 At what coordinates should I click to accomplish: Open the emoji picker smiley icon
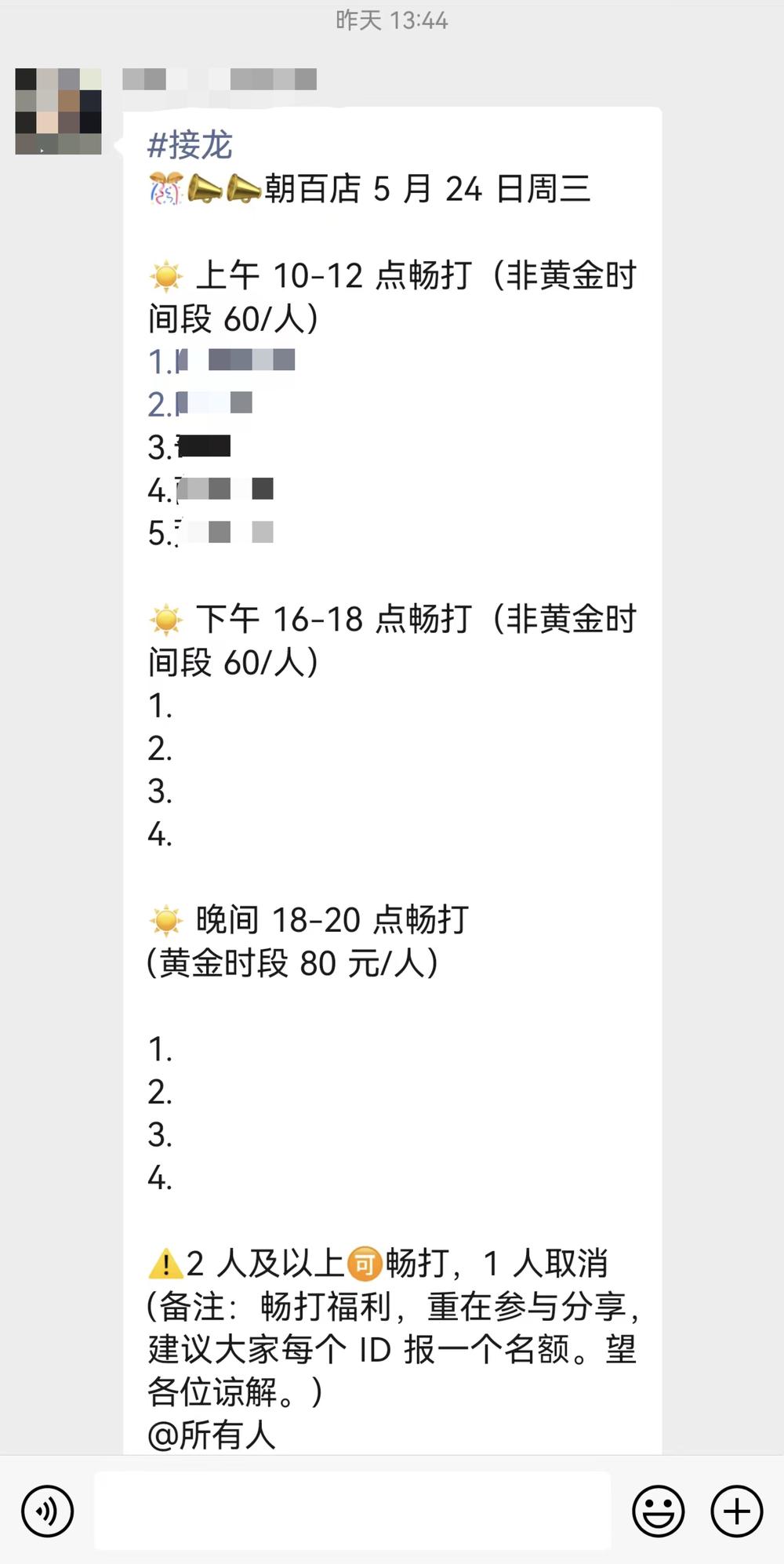[x=662, y=1511]
